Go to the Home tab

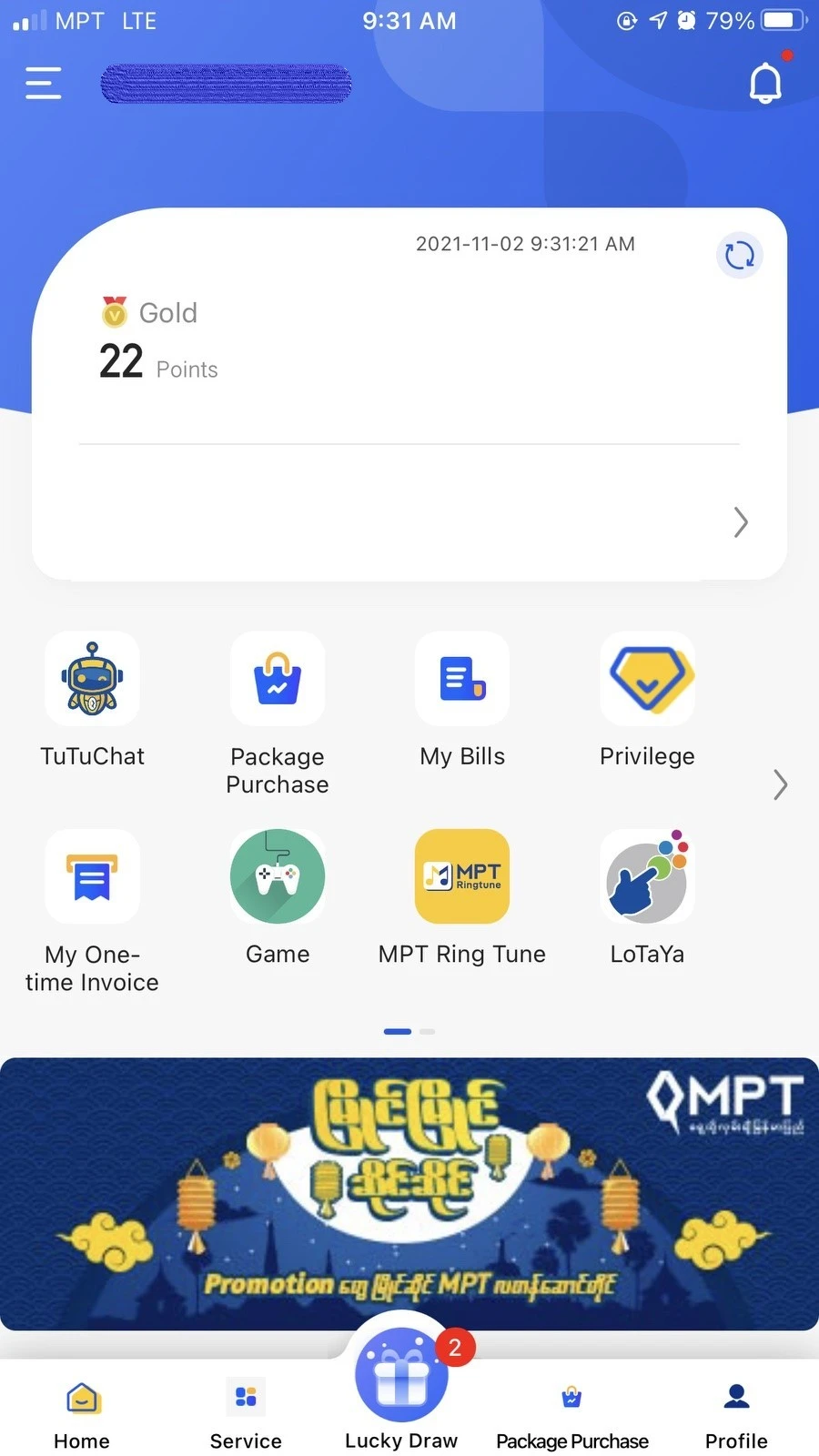[82, 1413]
